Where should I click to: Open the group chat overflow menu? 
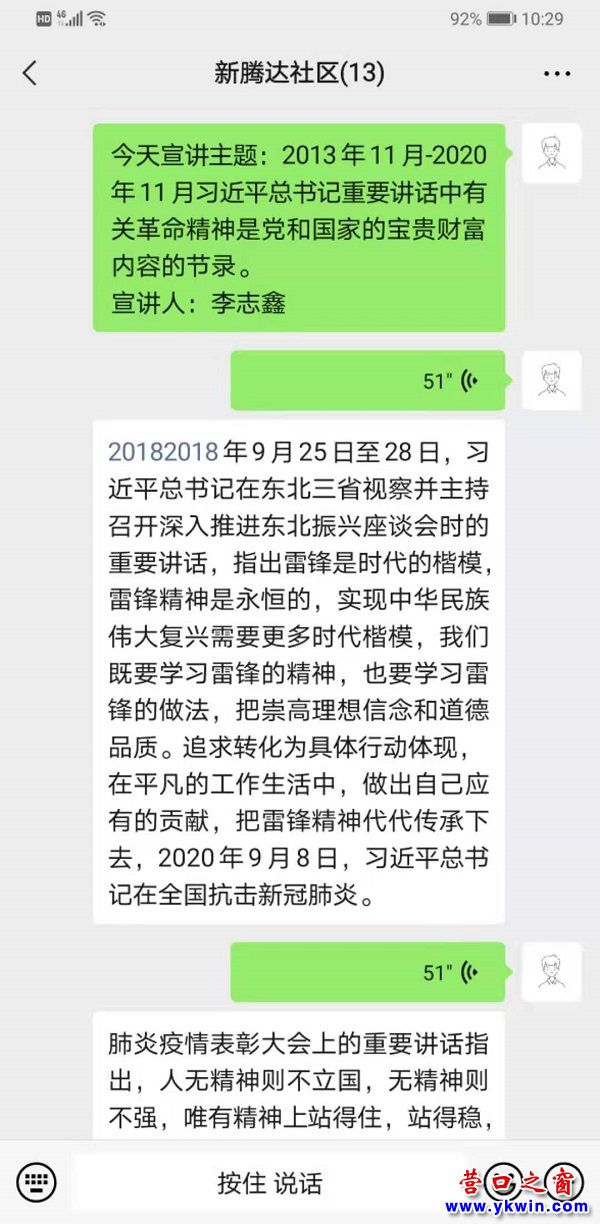(556, 73)
